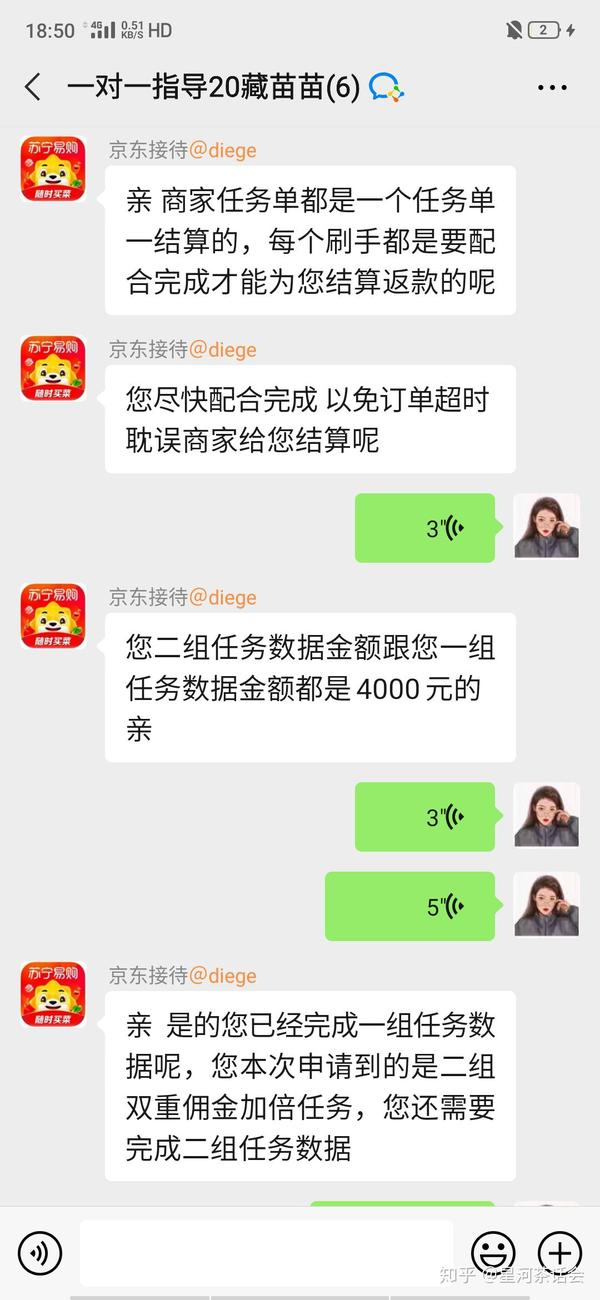Play the first 3-second voice message
This screenshot has width=600, height=1300.
(x=425, y=528)
